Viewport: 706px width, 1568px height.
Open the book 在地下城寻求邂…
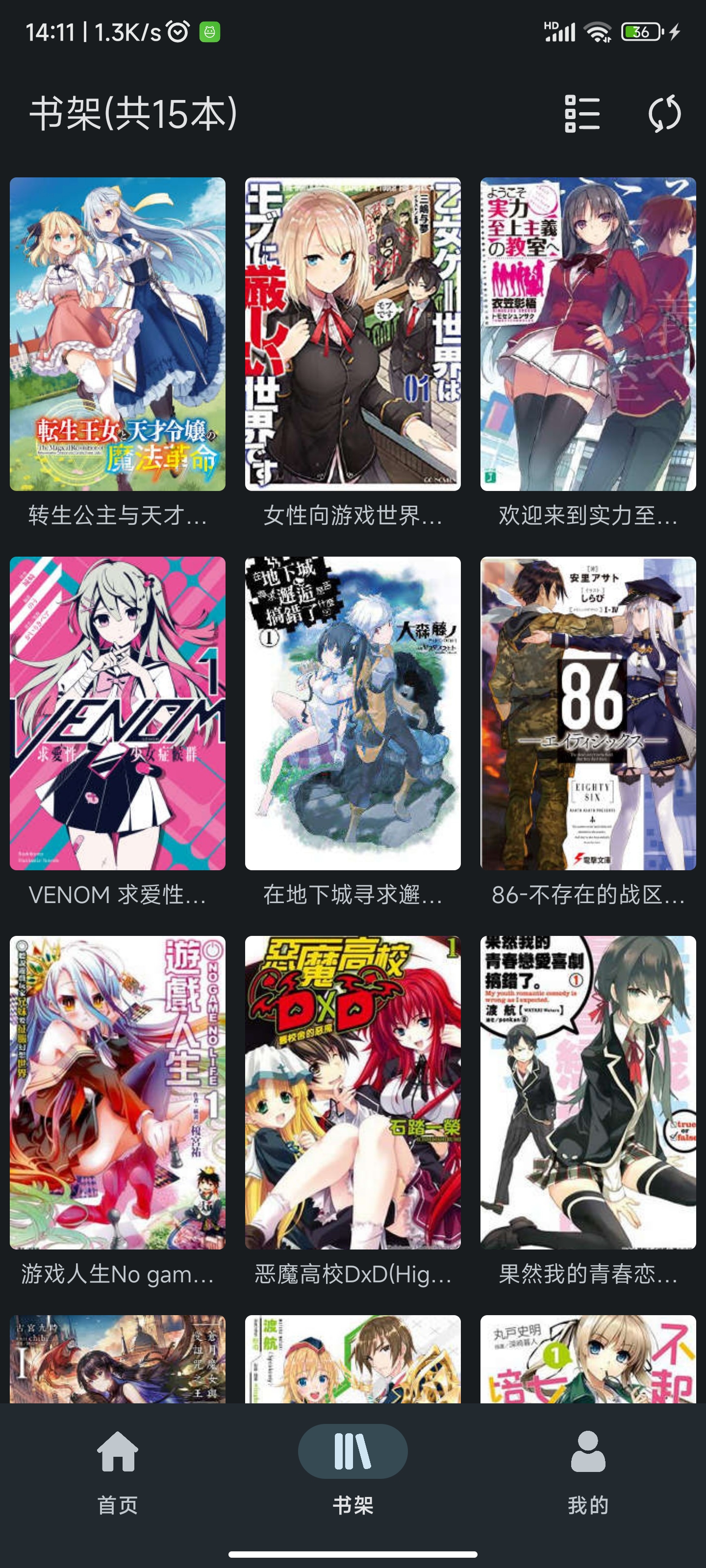353,713
